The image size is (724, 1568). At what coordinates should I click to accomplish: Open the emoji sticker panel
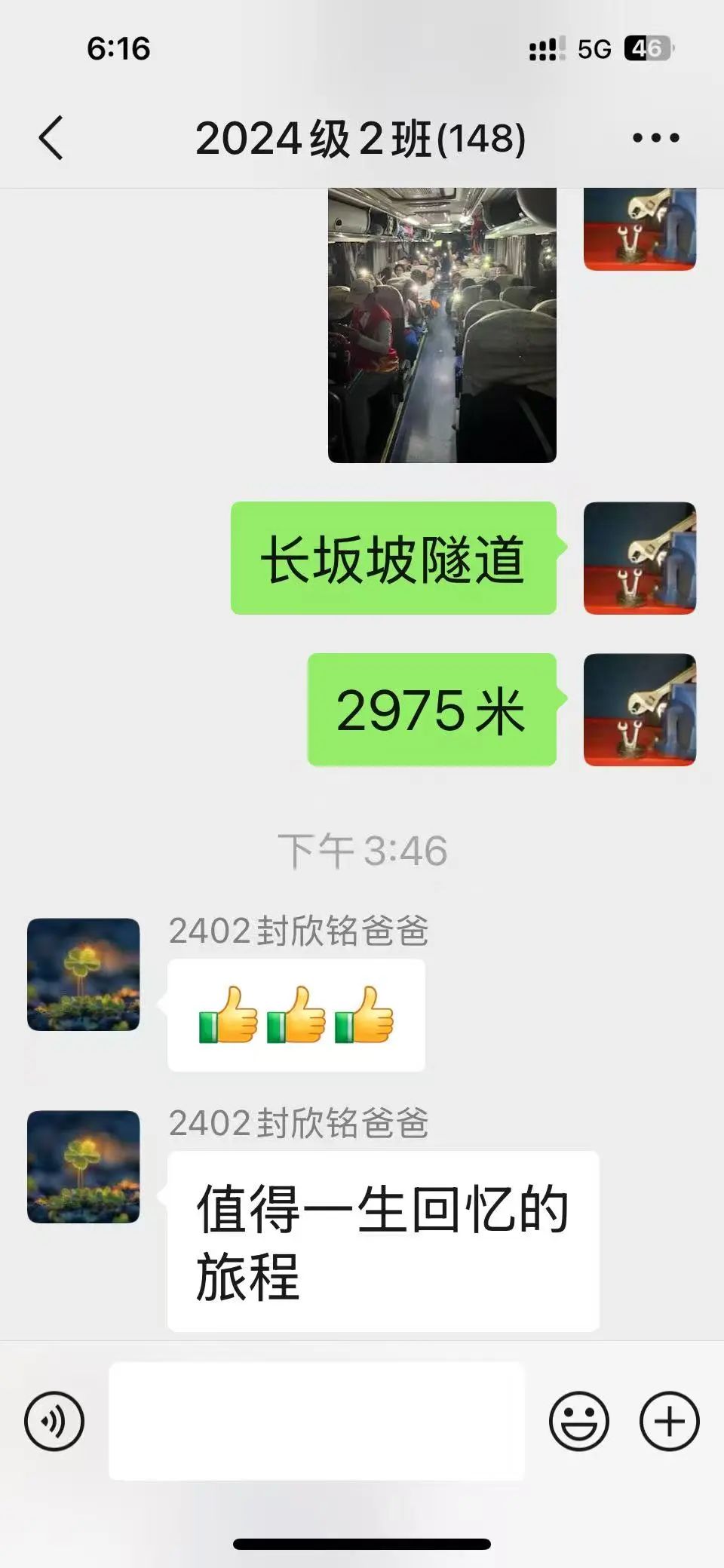578,1421
